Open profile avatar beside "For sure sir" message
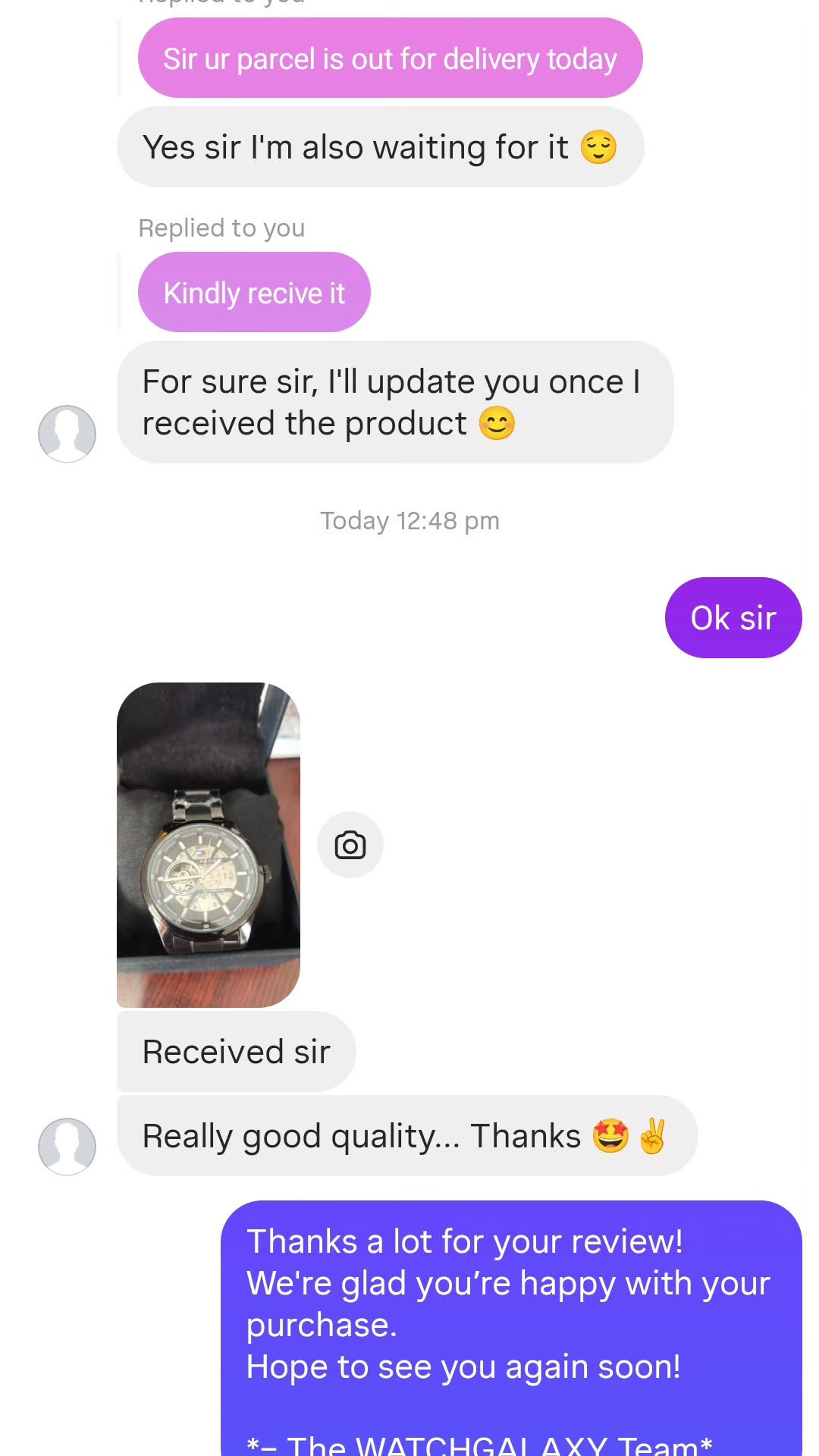Viewport: 819px width, 1456px height. 67,434
